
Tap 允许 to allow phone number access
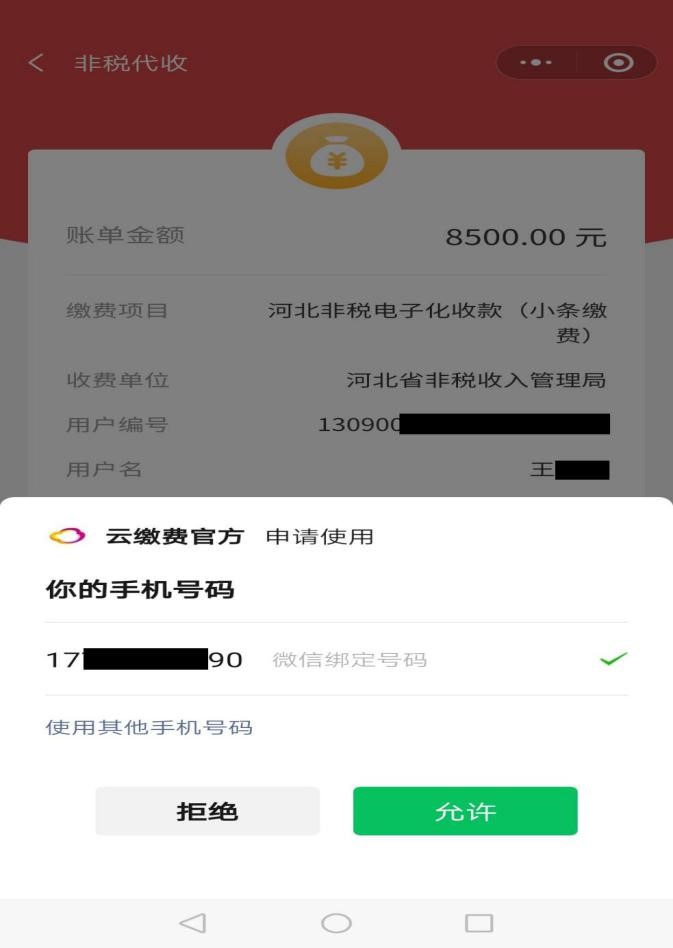point(465,811)
